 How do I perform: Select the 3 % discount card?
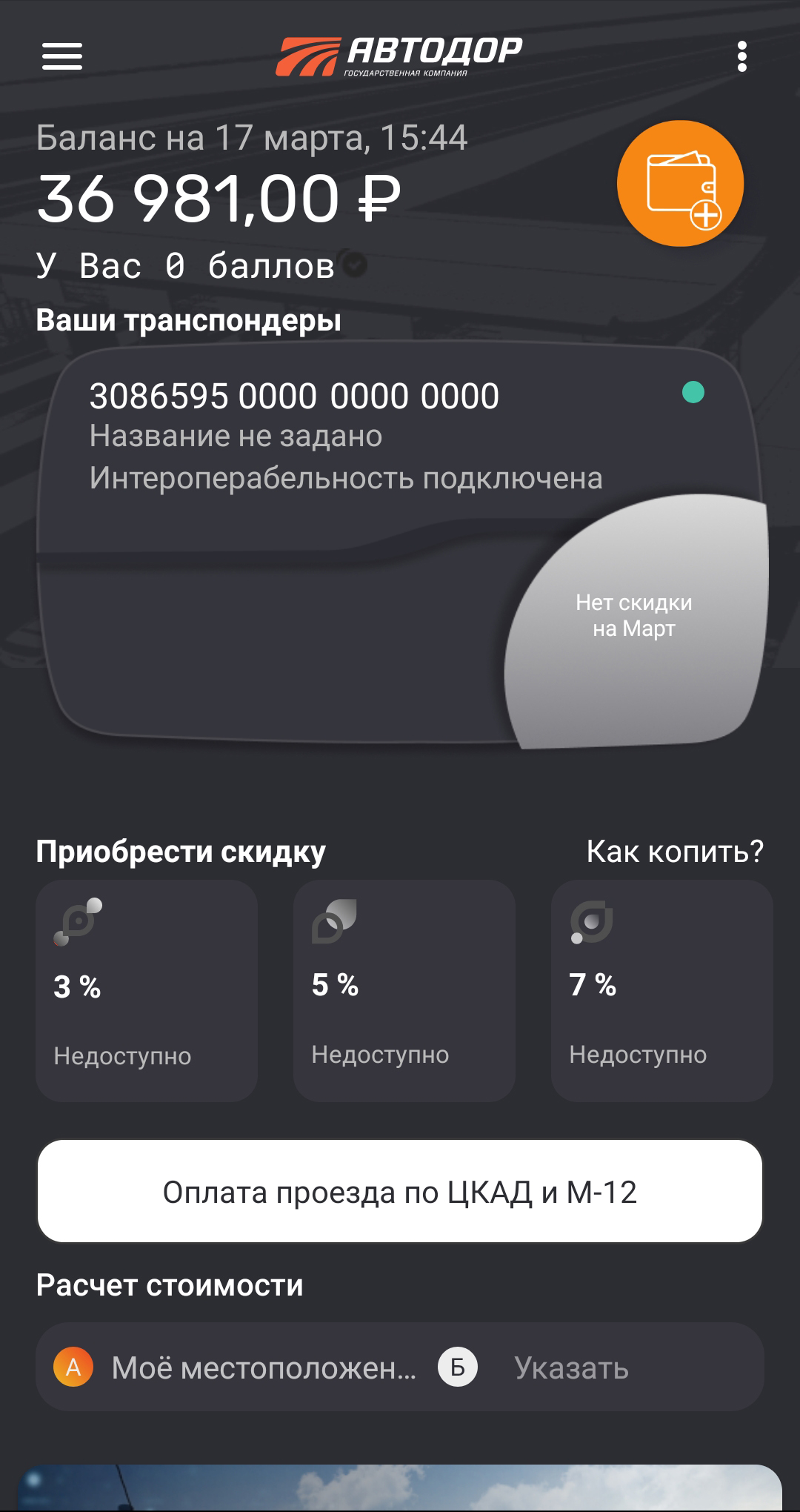[147, 990]
